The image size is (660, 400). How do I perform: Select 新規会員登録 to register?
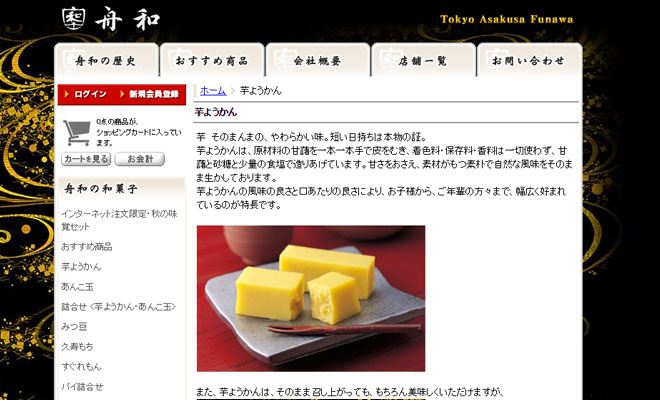click(152, 94)
